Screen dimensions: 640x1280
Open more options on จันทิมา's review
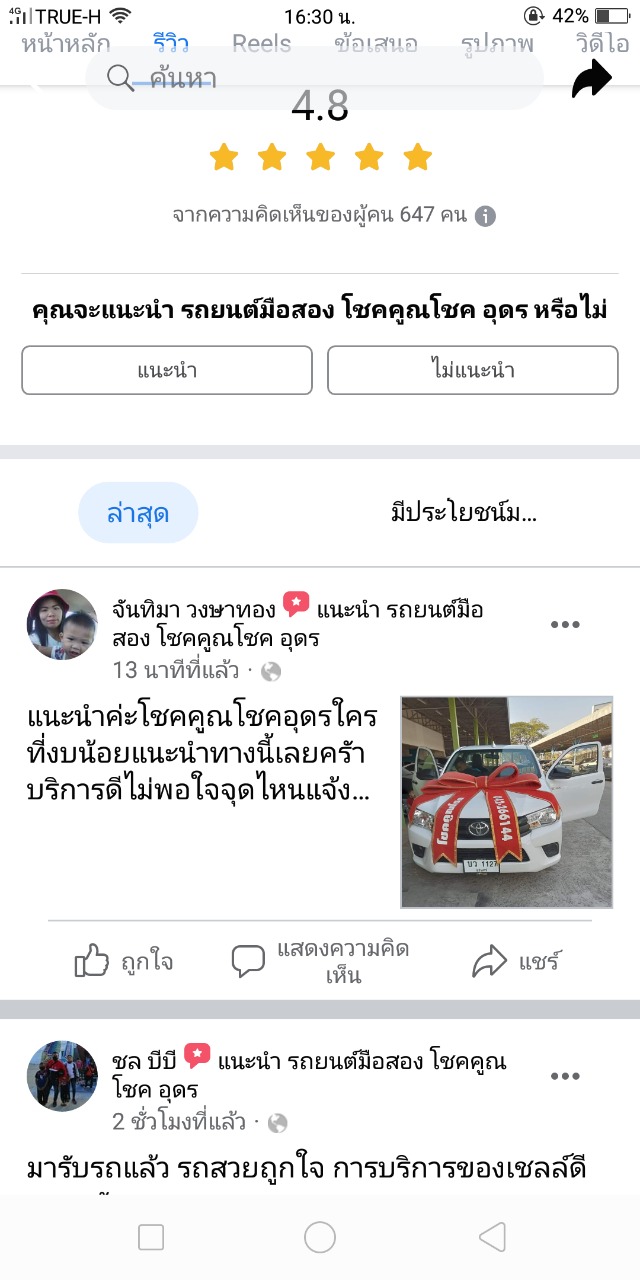point(565,625)
